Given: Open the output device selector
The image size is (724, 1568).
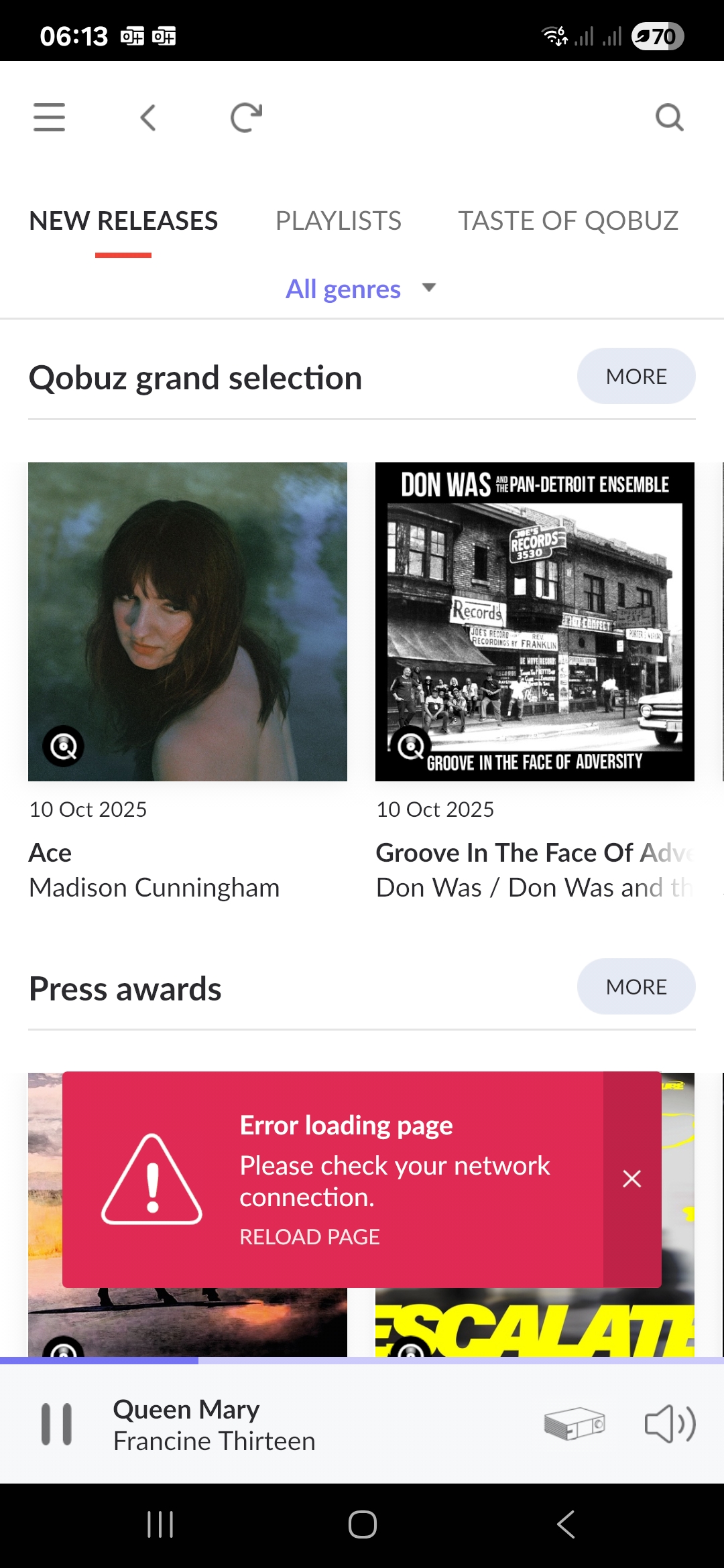Looking at the screenshot, I should [x=575, y=1424].
